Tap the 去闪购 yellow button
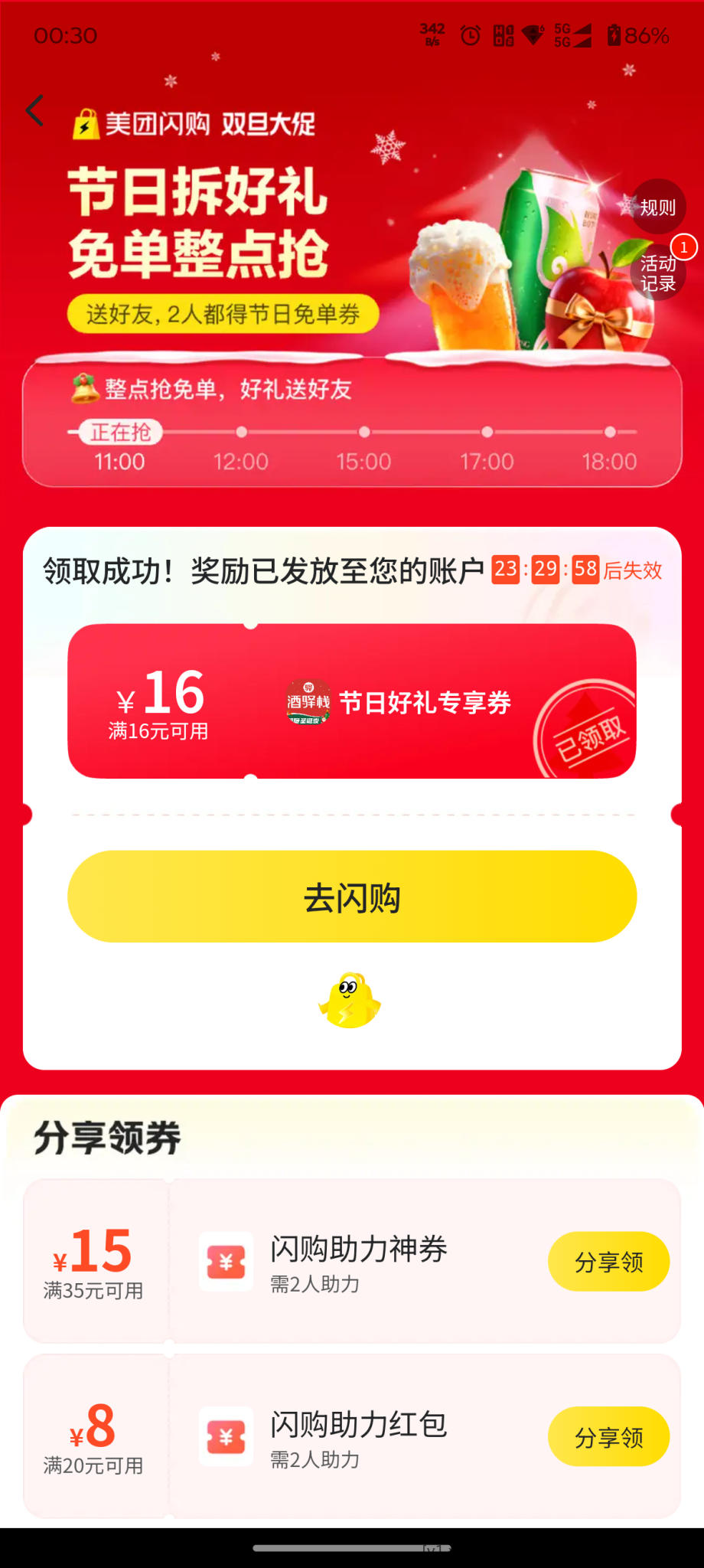The width and height of the screenshot is (704, 1568). pos(351,897)
